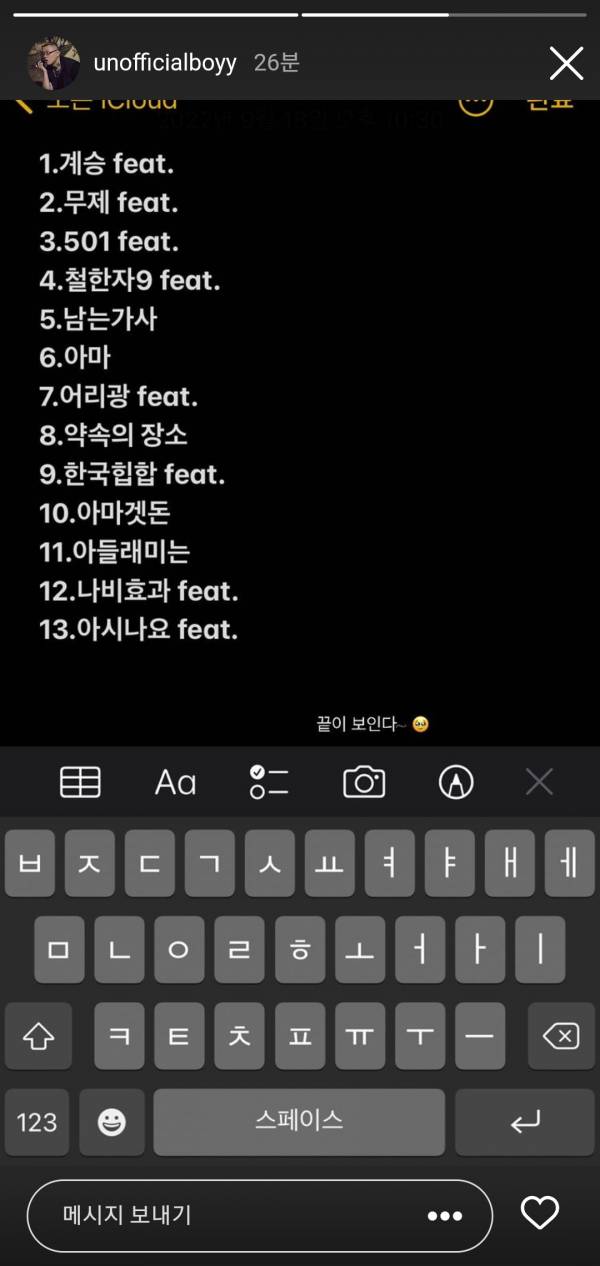Open the three-dot more options menu
Image resolution: width=600 pixels, height=1266 pixels.
click(x=444, y=1216)
